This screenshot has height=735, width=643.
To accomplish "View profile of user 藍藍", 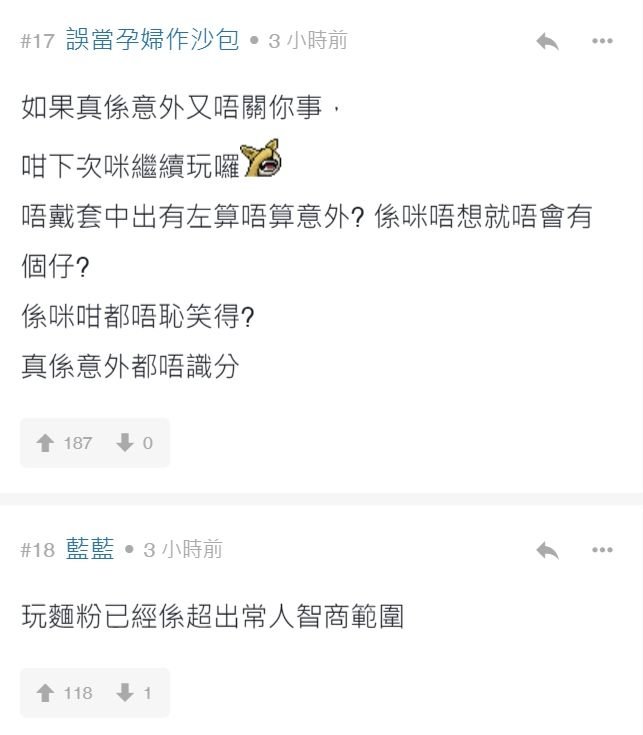I will tap(90, 549).
